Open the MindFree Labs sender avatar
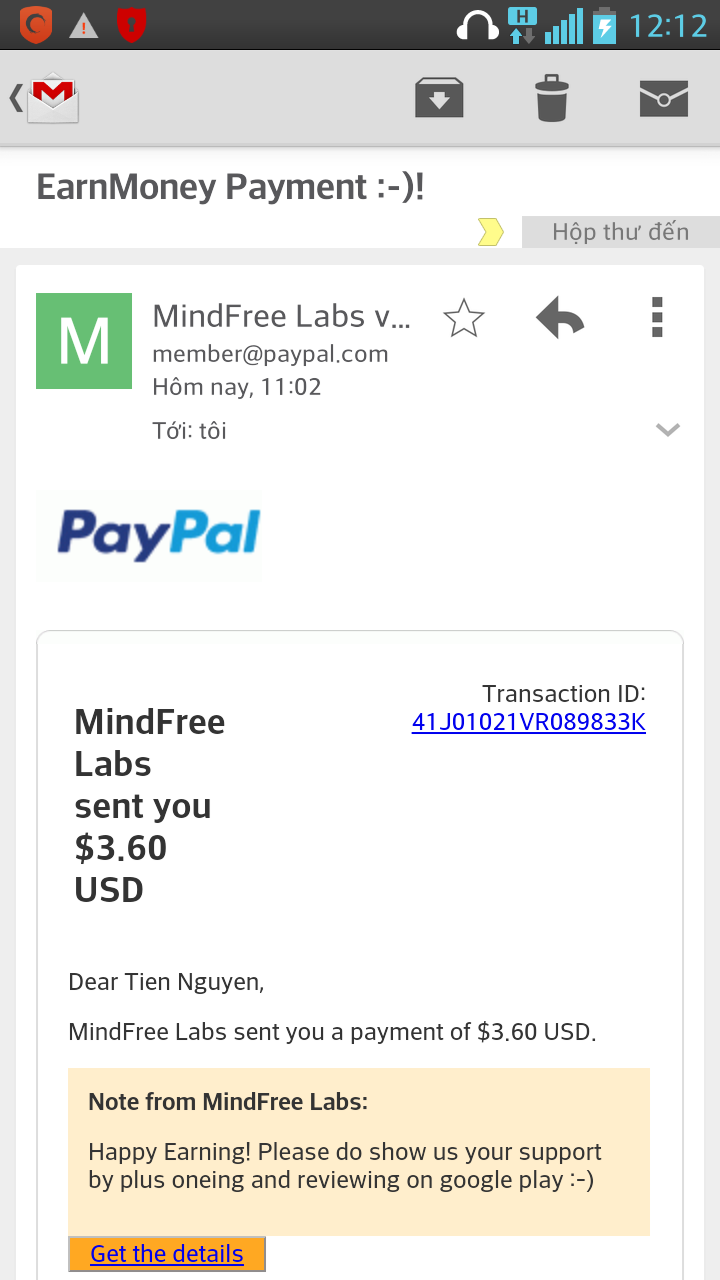Viewport: 720px width, 1280px height. tap(84, 341)
